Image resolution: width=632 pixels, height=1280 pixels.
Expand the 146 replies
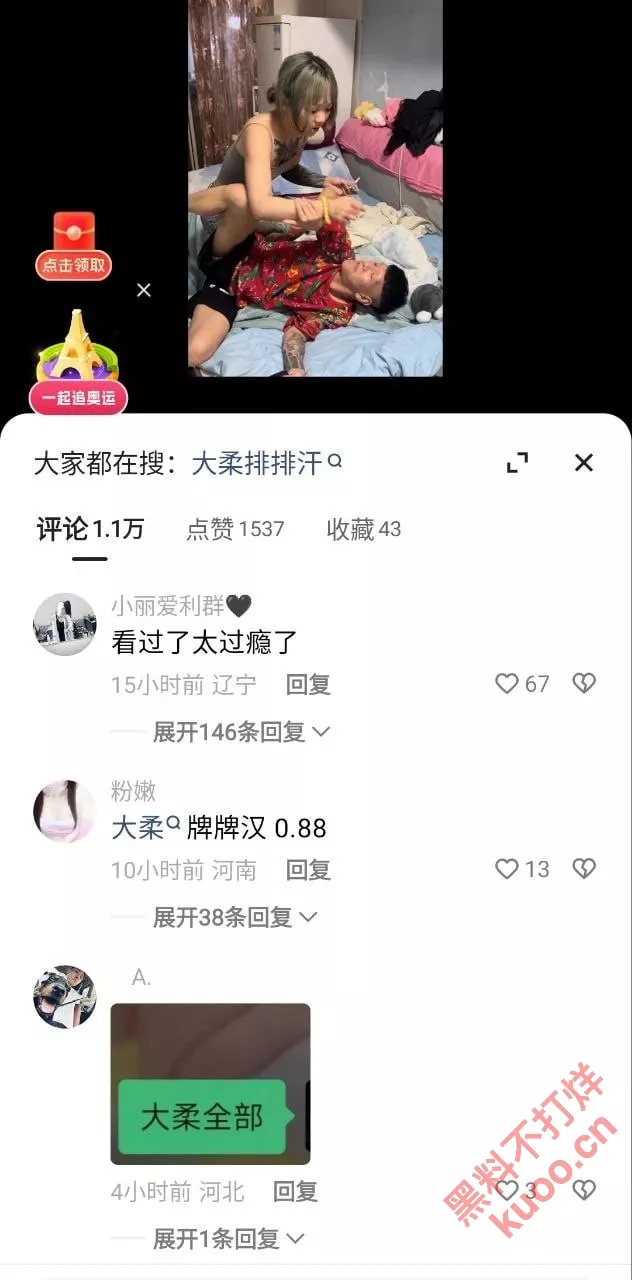pos(241,732)
